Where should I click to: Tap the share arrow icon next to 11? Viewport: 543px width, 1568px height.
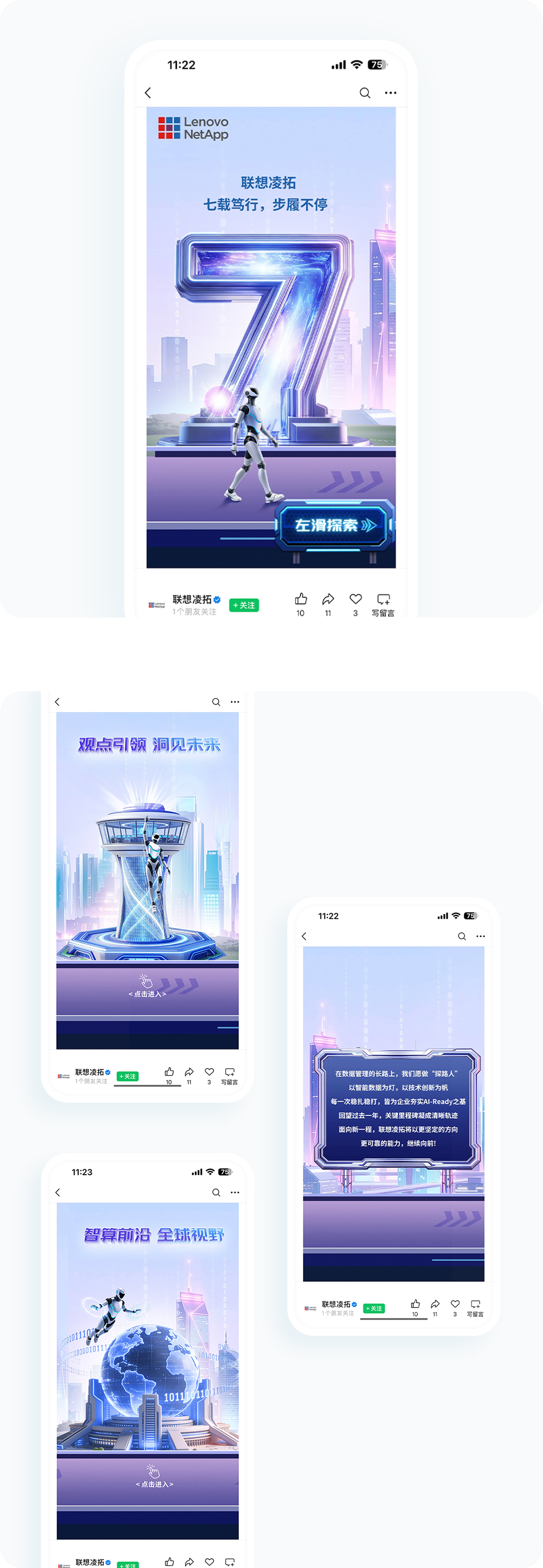(x=328, y=598)
